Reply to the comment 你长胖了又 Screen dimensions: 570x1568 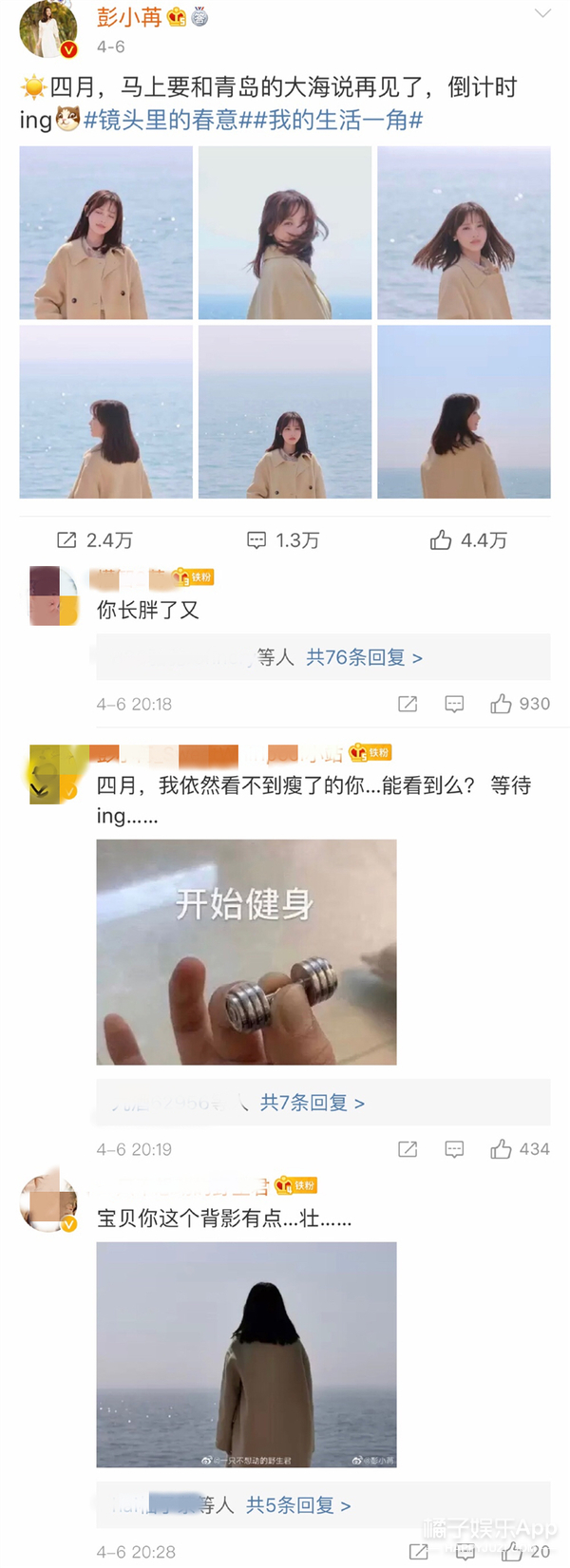454,704
